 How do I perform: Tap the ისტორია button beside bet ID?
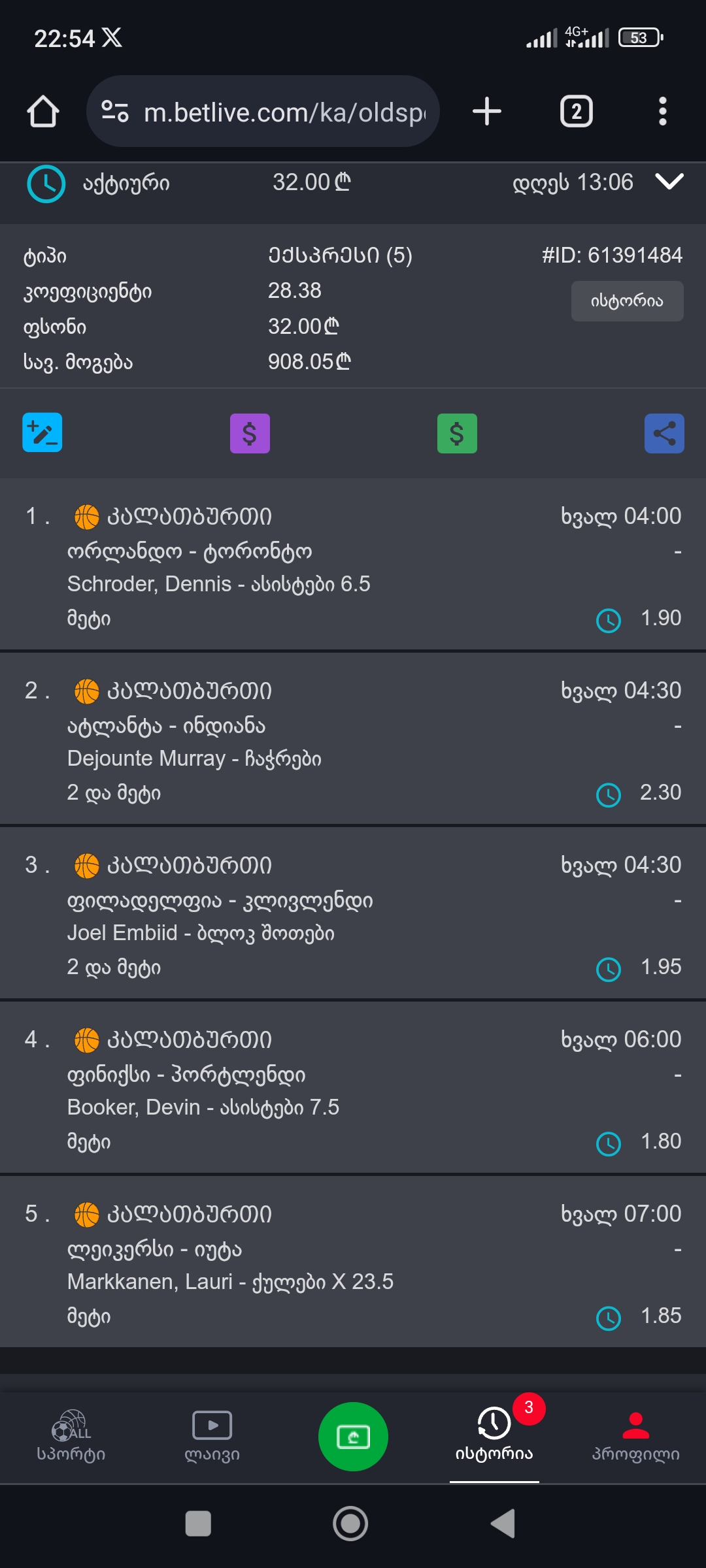pyautogui.click(x=627, y=301)
